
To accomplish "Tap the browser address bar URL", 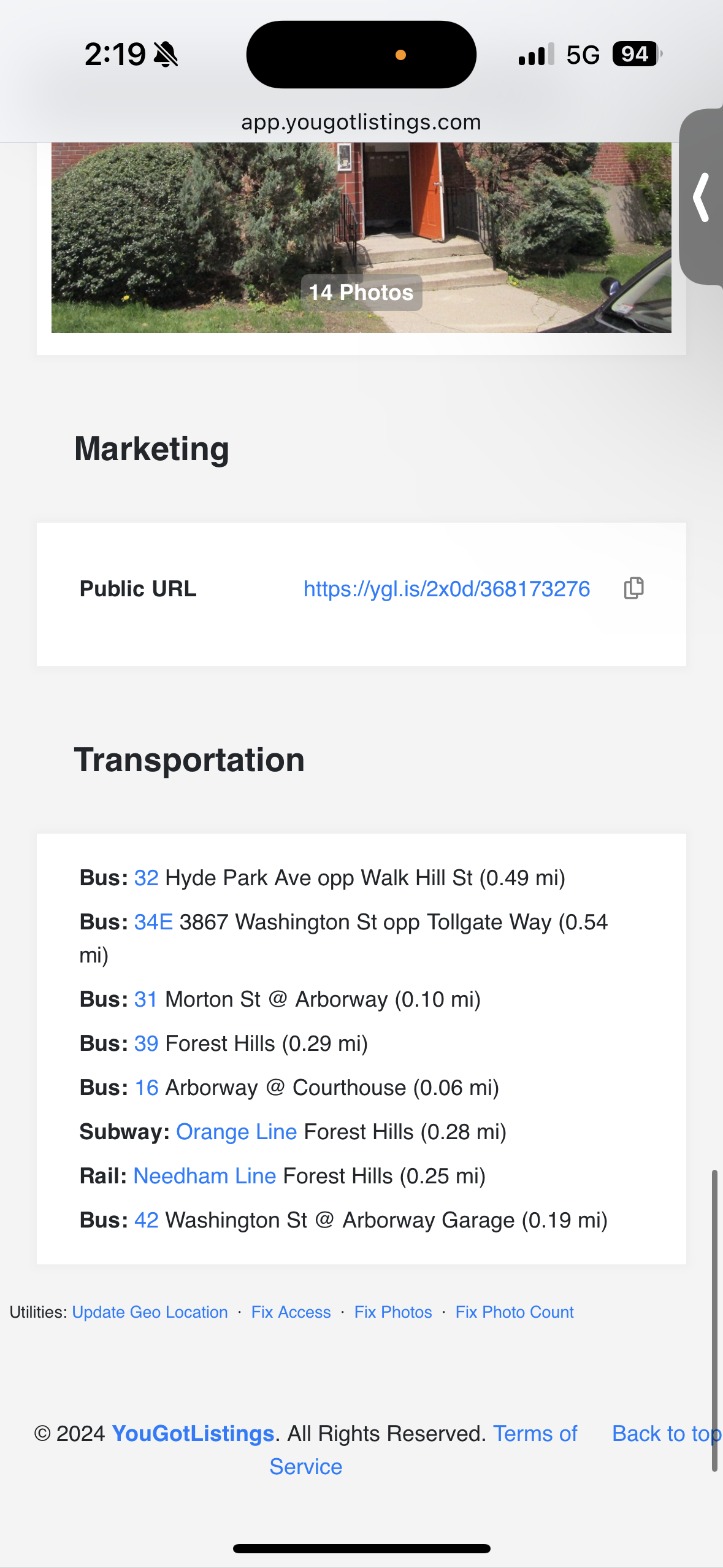I will click(x=361, y=121).
